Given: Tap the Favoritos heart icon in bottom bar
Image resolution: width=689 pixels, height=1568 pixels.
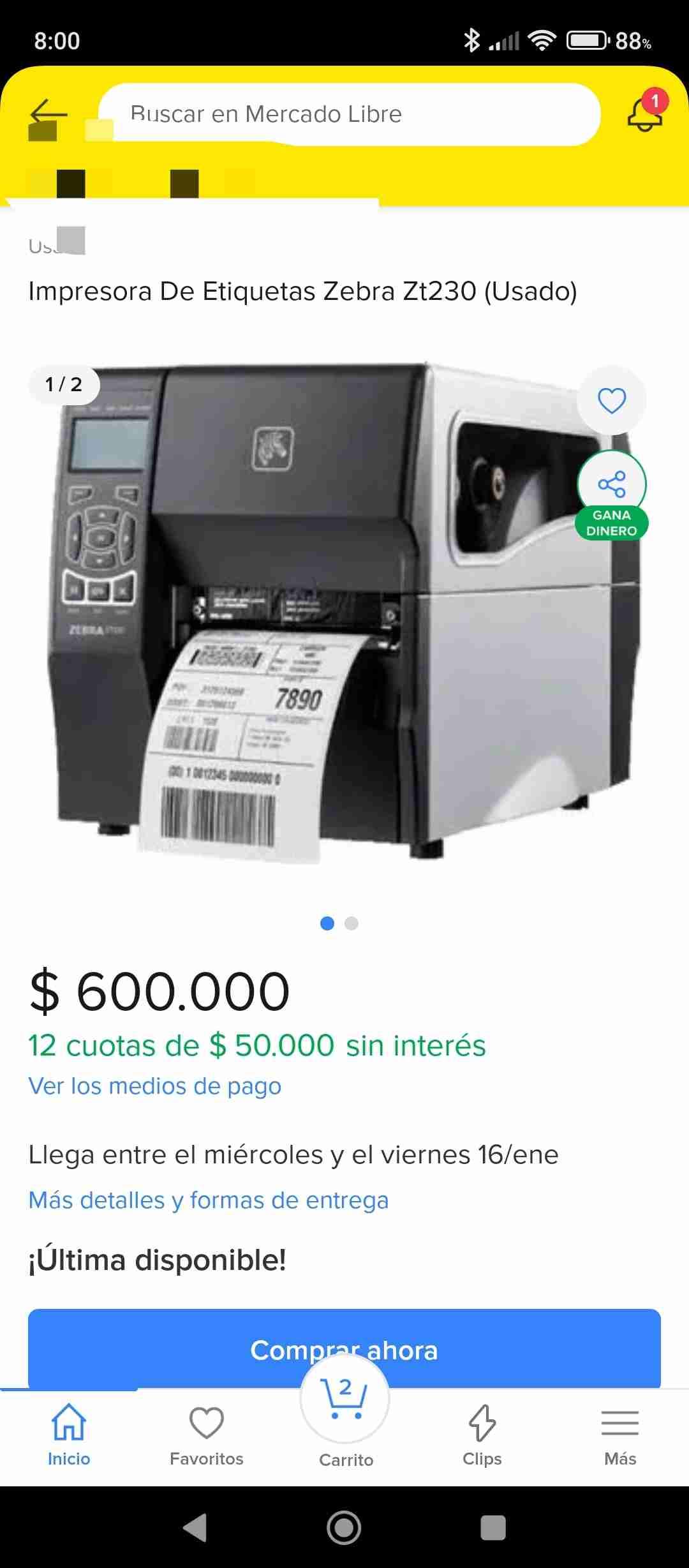Looking at the screenshot, I should [207, 1430].
